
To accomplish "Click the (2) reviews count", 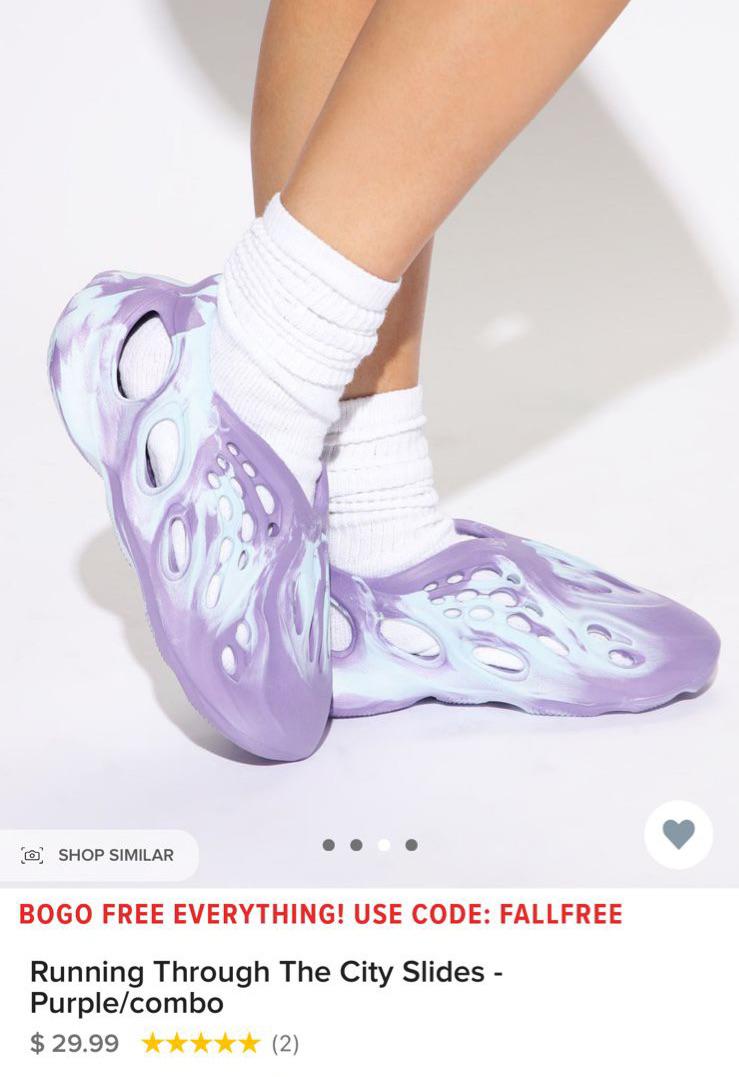I will (x=286, y=1043).
